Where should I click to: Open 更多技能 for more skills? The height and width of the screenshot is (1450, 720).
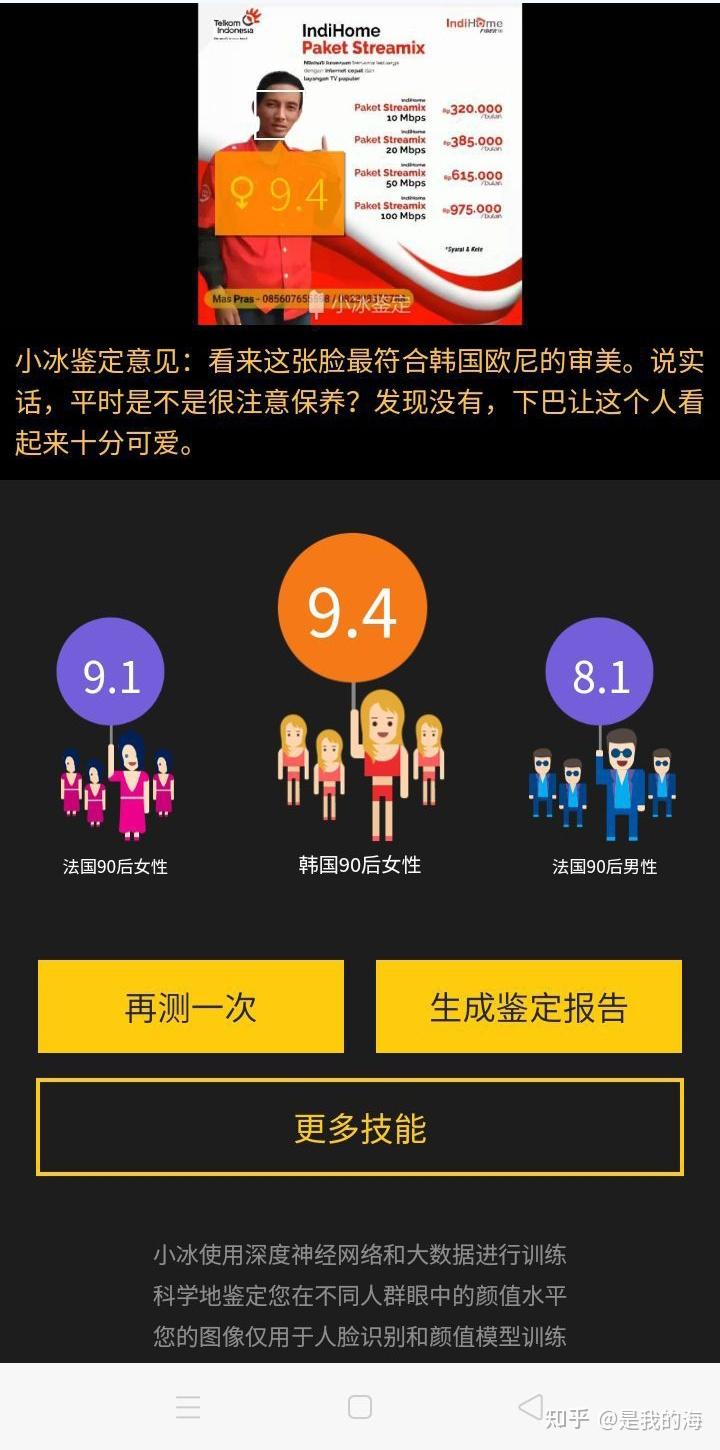[x=359, y=1126]
